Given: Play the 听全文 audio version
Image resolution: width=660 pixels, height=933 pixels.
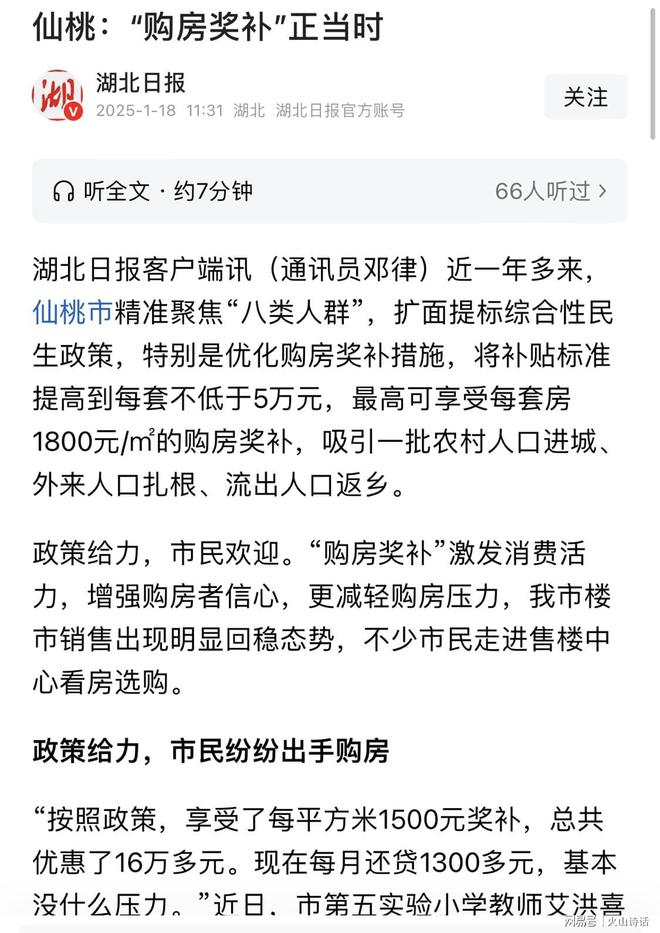Looking at the screenshot, I should click(x=153, y=191).
